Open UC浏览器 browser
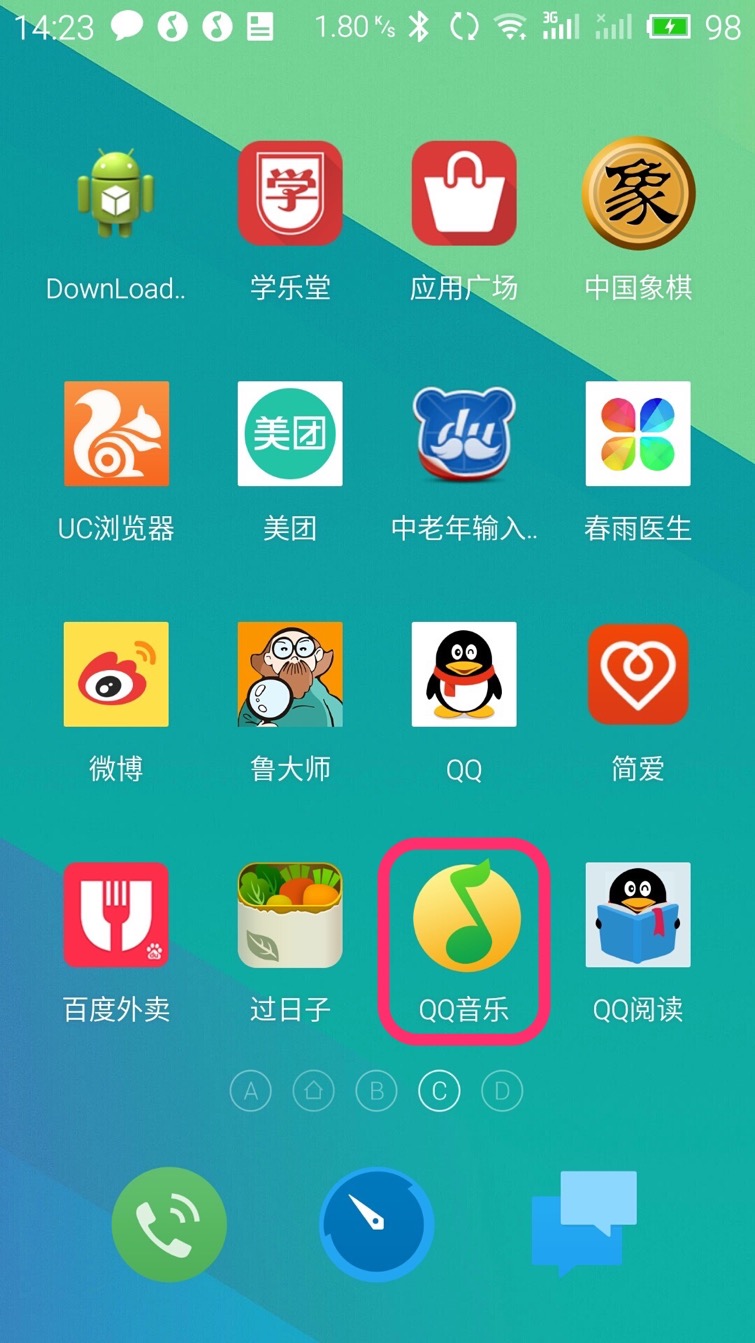This screenshot has height=1343, width=755. 116,434
